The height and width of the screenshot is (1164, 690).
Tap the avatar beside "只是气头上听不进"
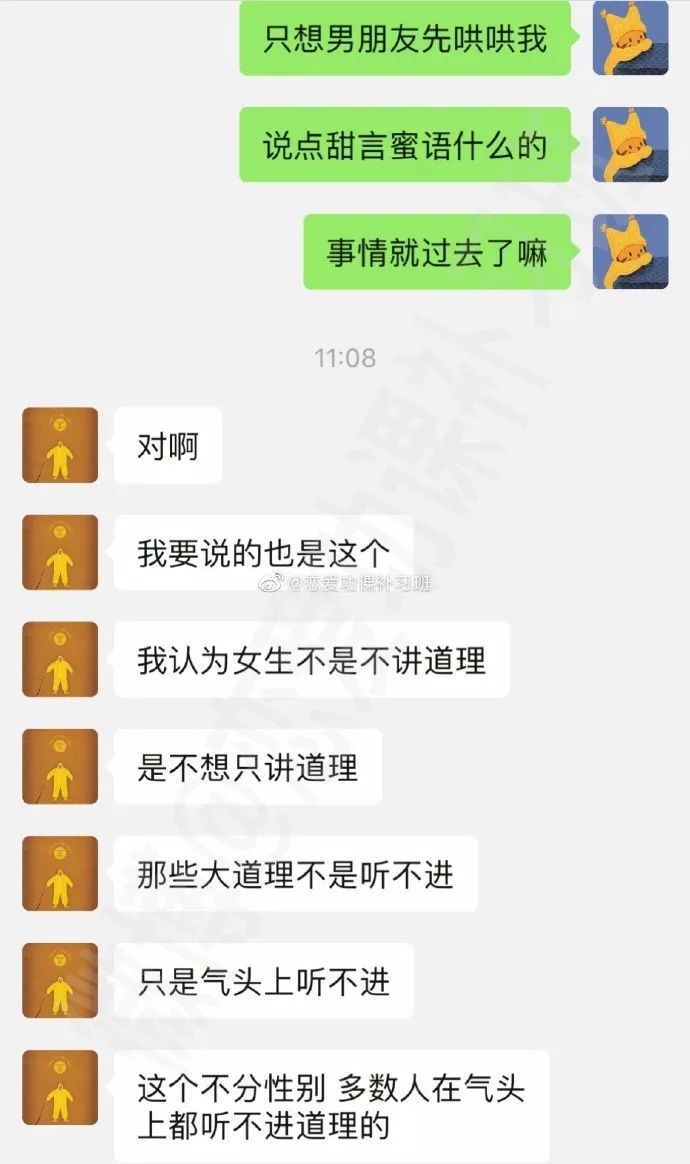tap(60, 981)
